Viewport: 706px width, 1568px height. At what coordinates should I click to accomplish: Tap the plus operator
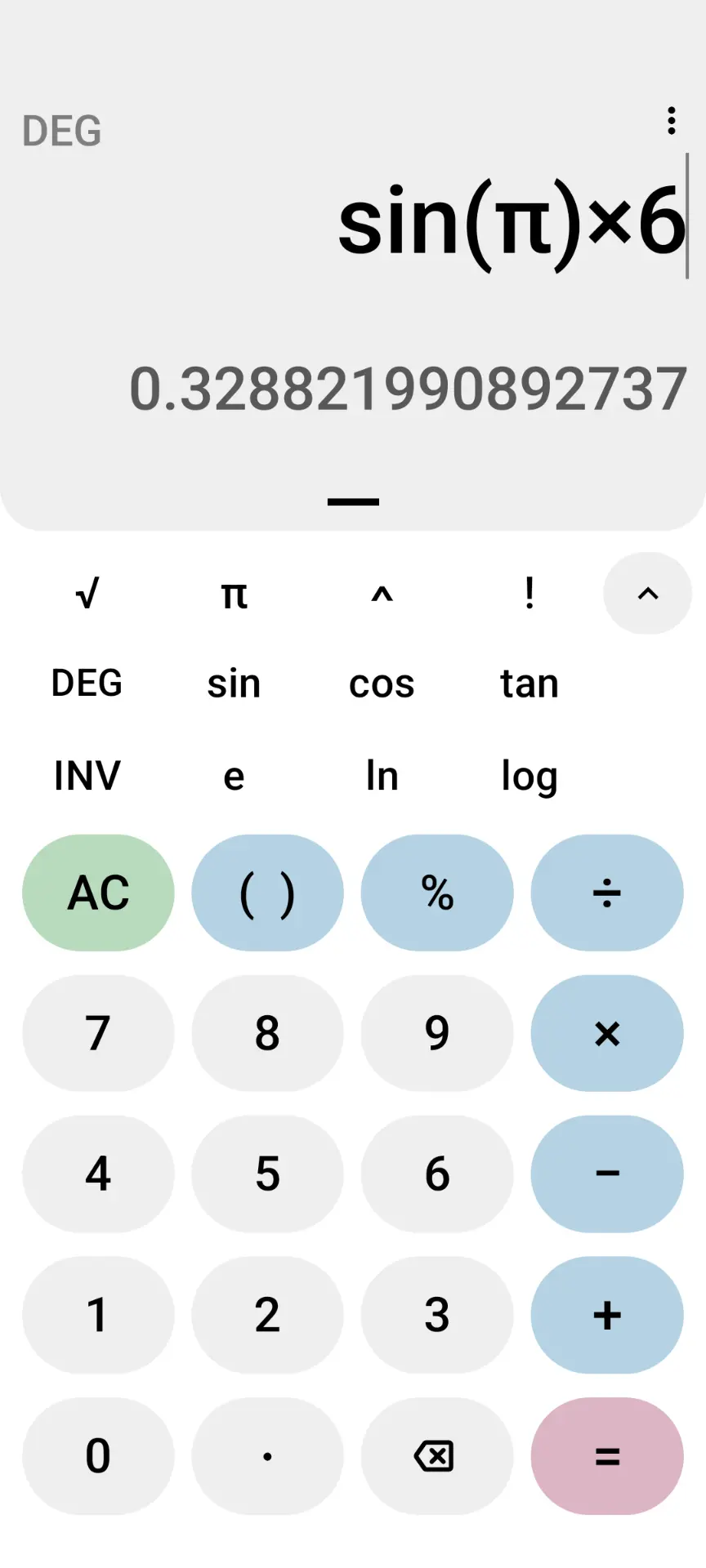(x=607, y=1315)
